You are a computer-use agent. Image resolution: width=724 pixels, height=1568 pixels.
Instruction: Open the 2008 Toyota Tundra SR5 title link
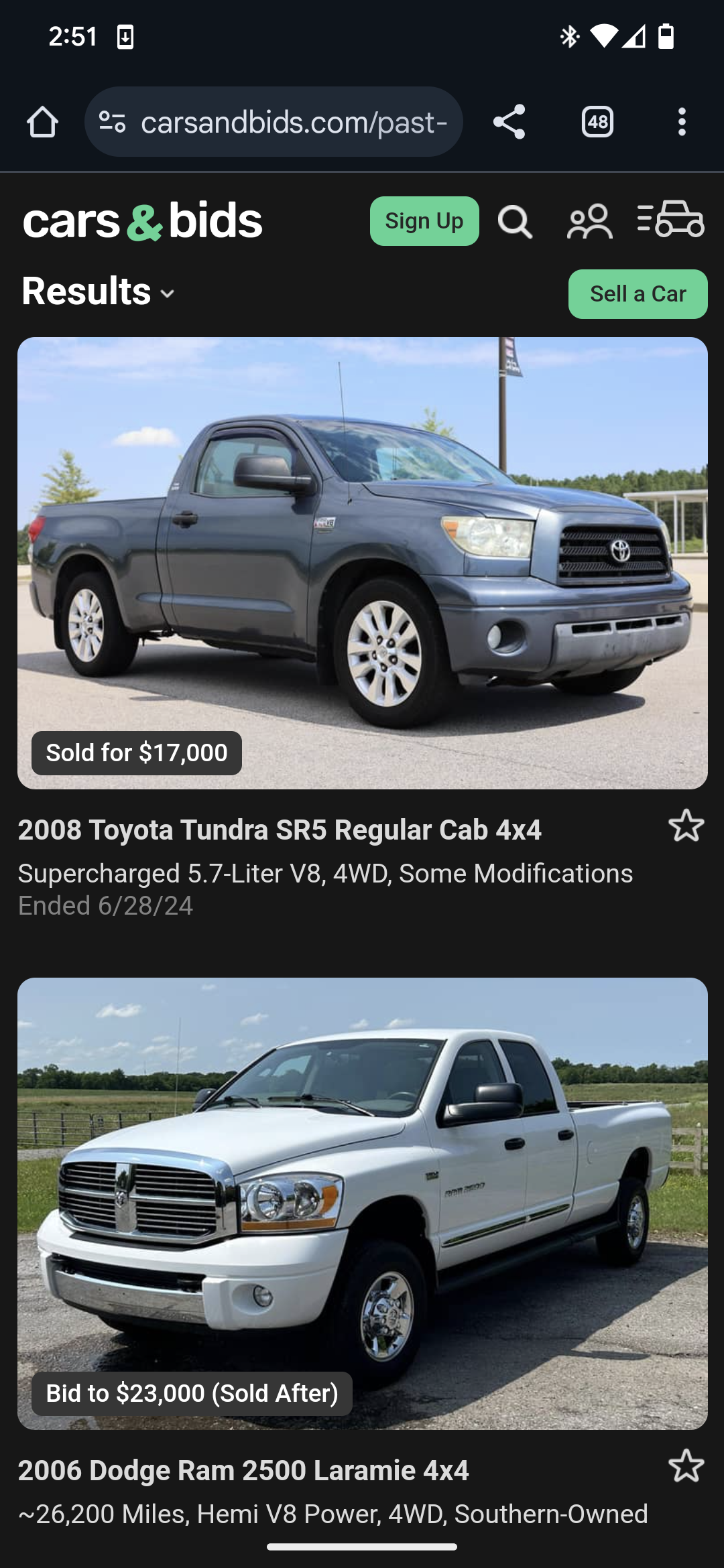click(x=280, y=830)
